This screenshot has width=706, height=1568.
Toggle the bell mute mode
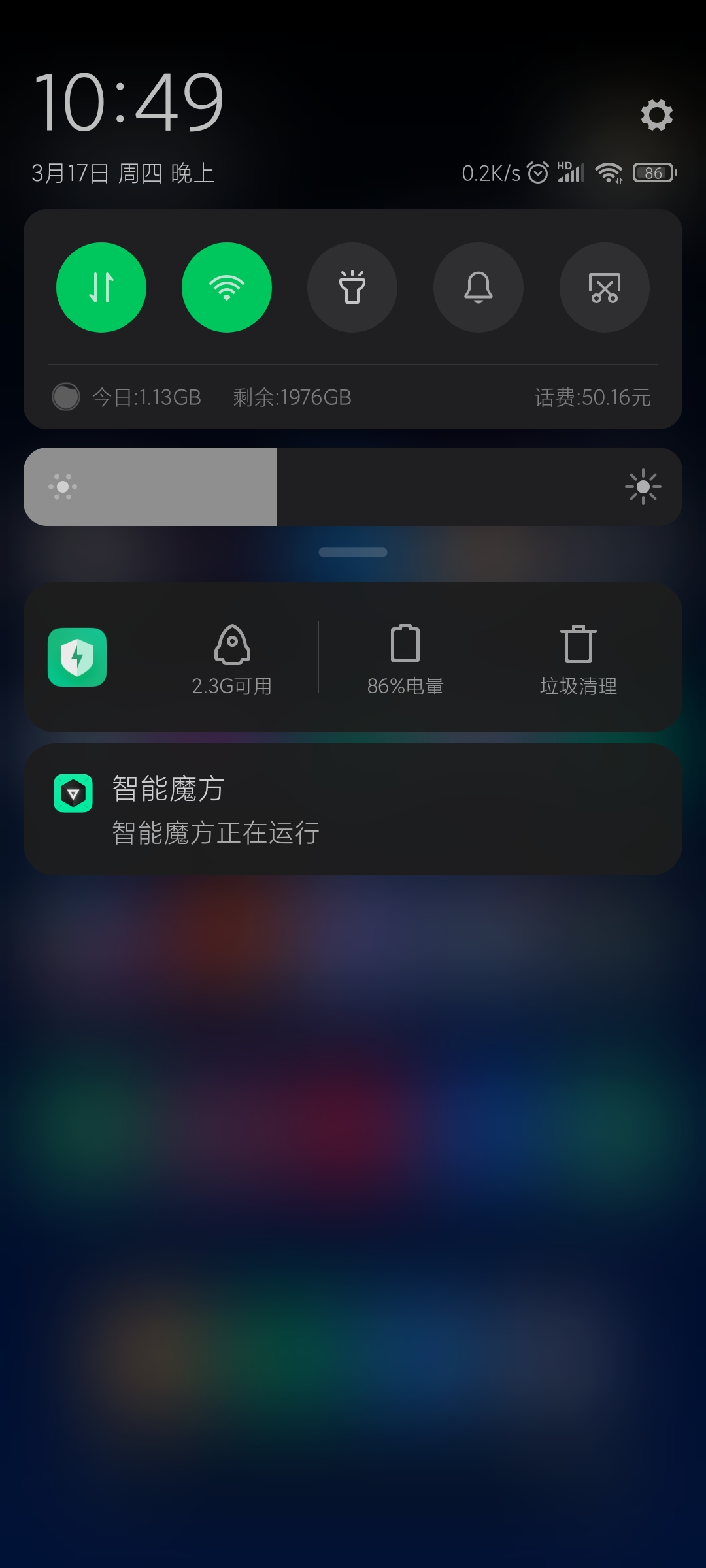click(x=479, y=287)
